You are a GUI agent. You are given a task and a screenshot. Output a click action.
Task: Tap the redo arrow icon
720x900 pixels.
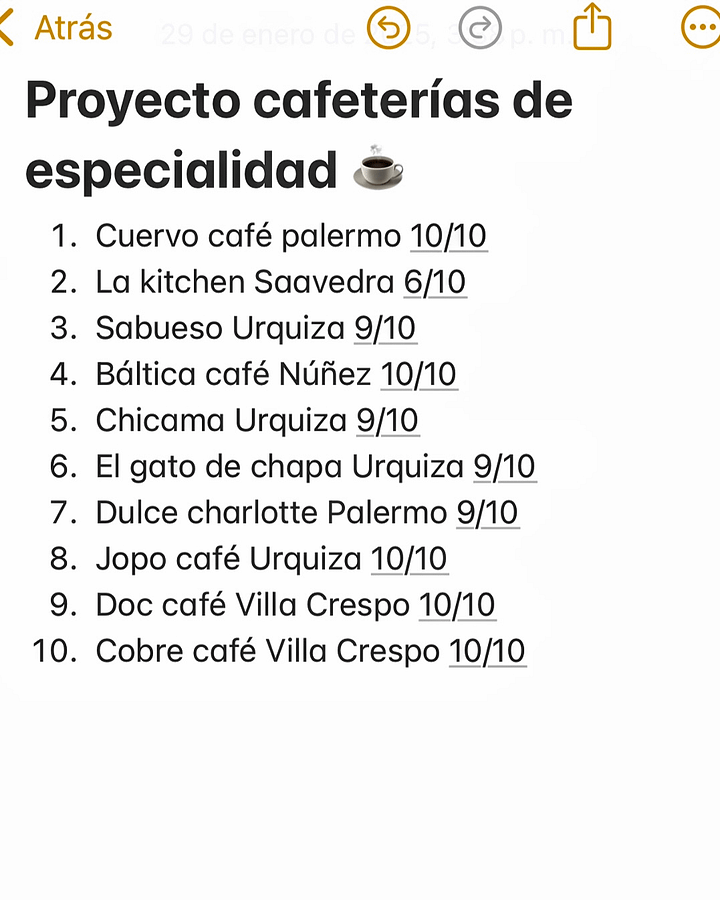tap(481, 27)
